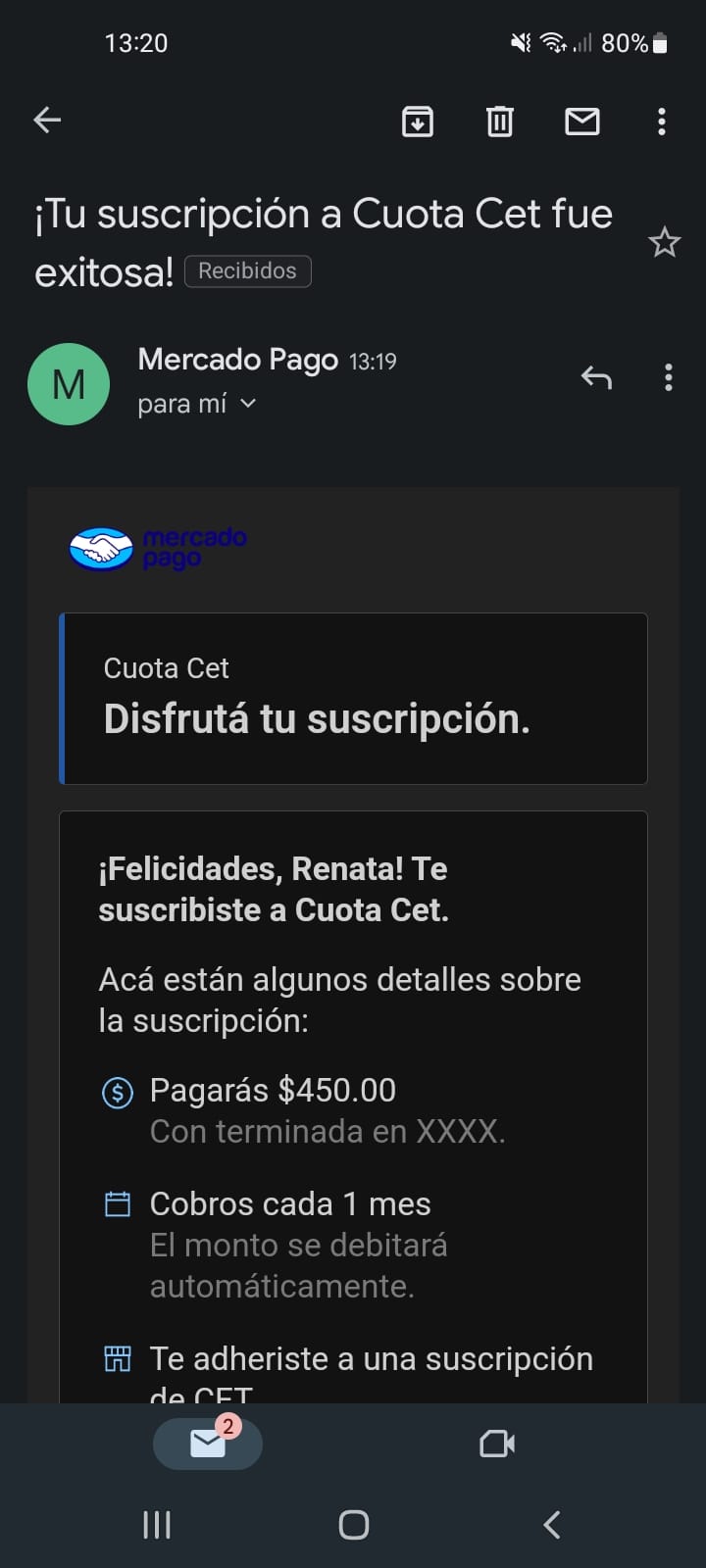
Task: Delete this email
Action: point(500,122)
